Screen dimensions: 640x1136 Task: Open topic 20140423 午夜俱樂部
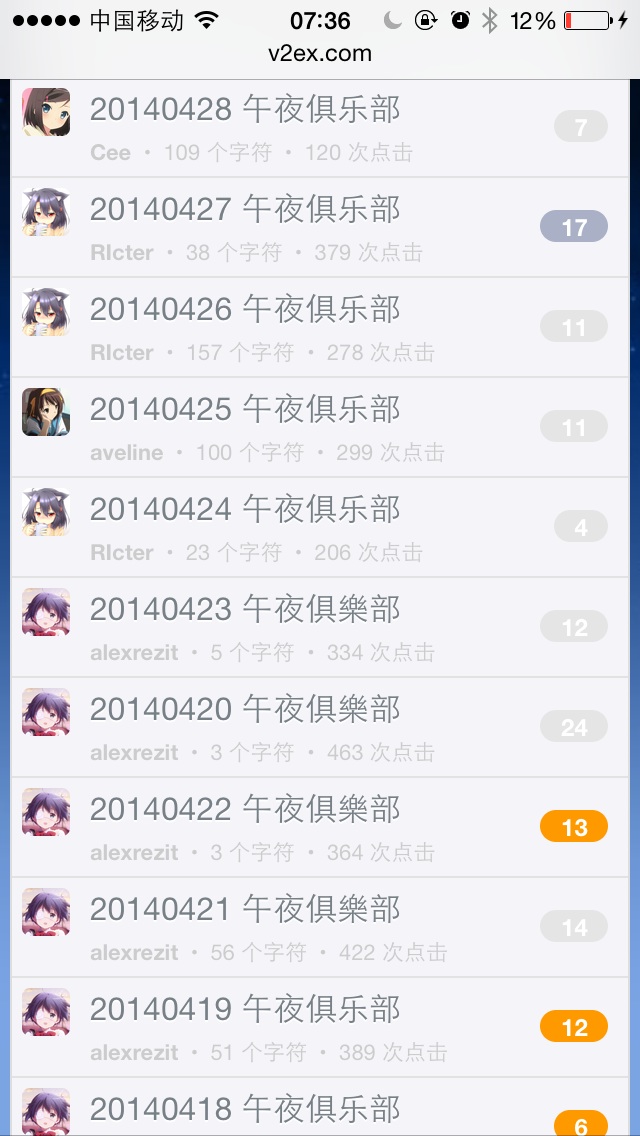245,610
